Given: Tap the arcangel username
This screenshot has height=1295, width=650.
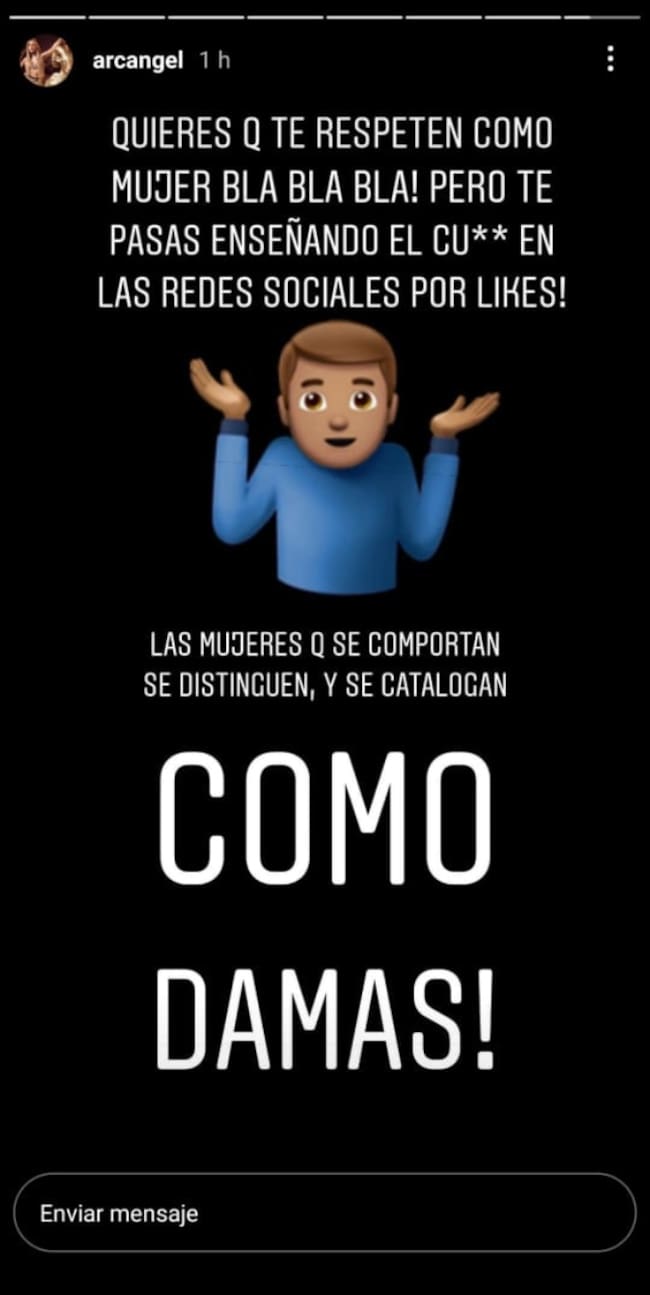Looking at the screenshot, I should click(137, 61).
